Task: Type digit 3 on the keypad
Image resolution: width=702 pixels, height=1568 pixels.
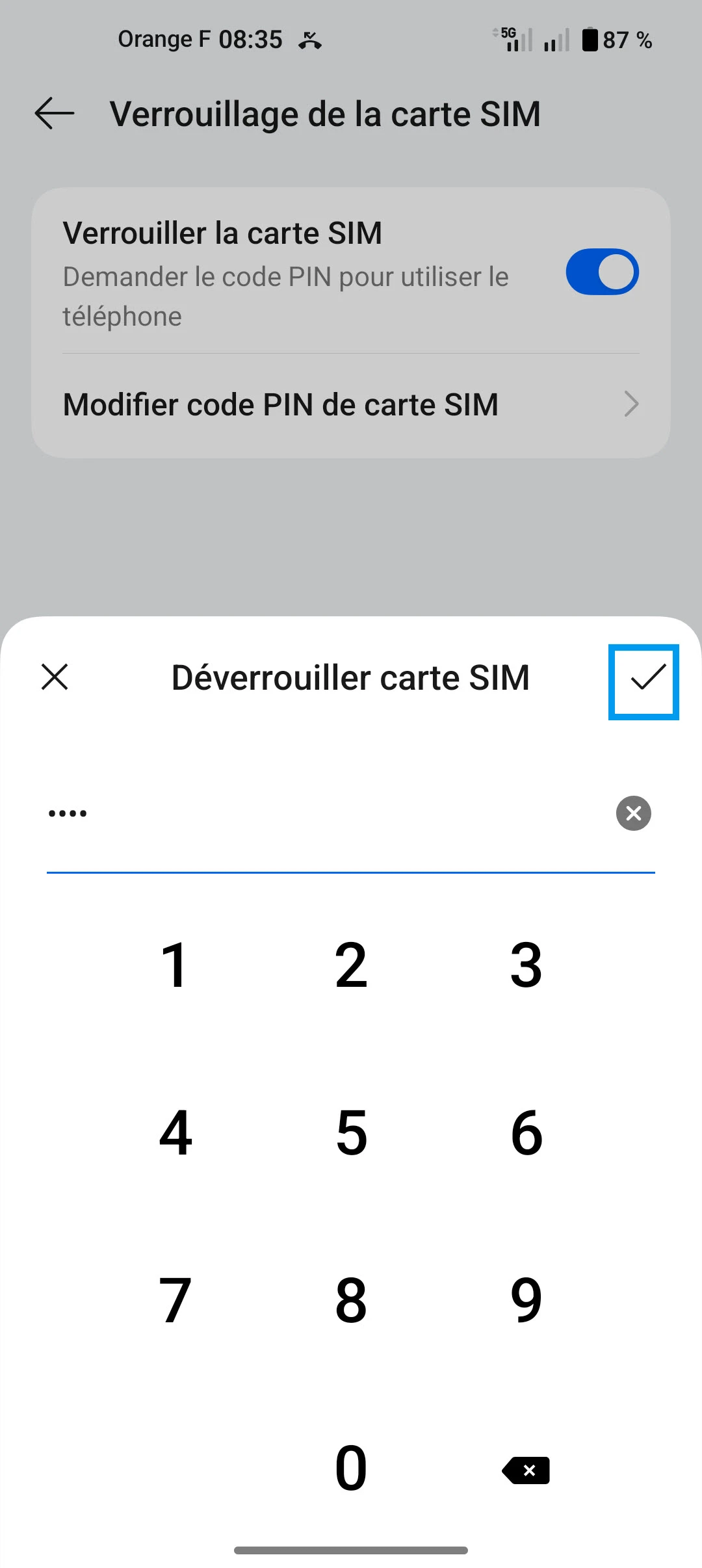Action: [526, 965]
